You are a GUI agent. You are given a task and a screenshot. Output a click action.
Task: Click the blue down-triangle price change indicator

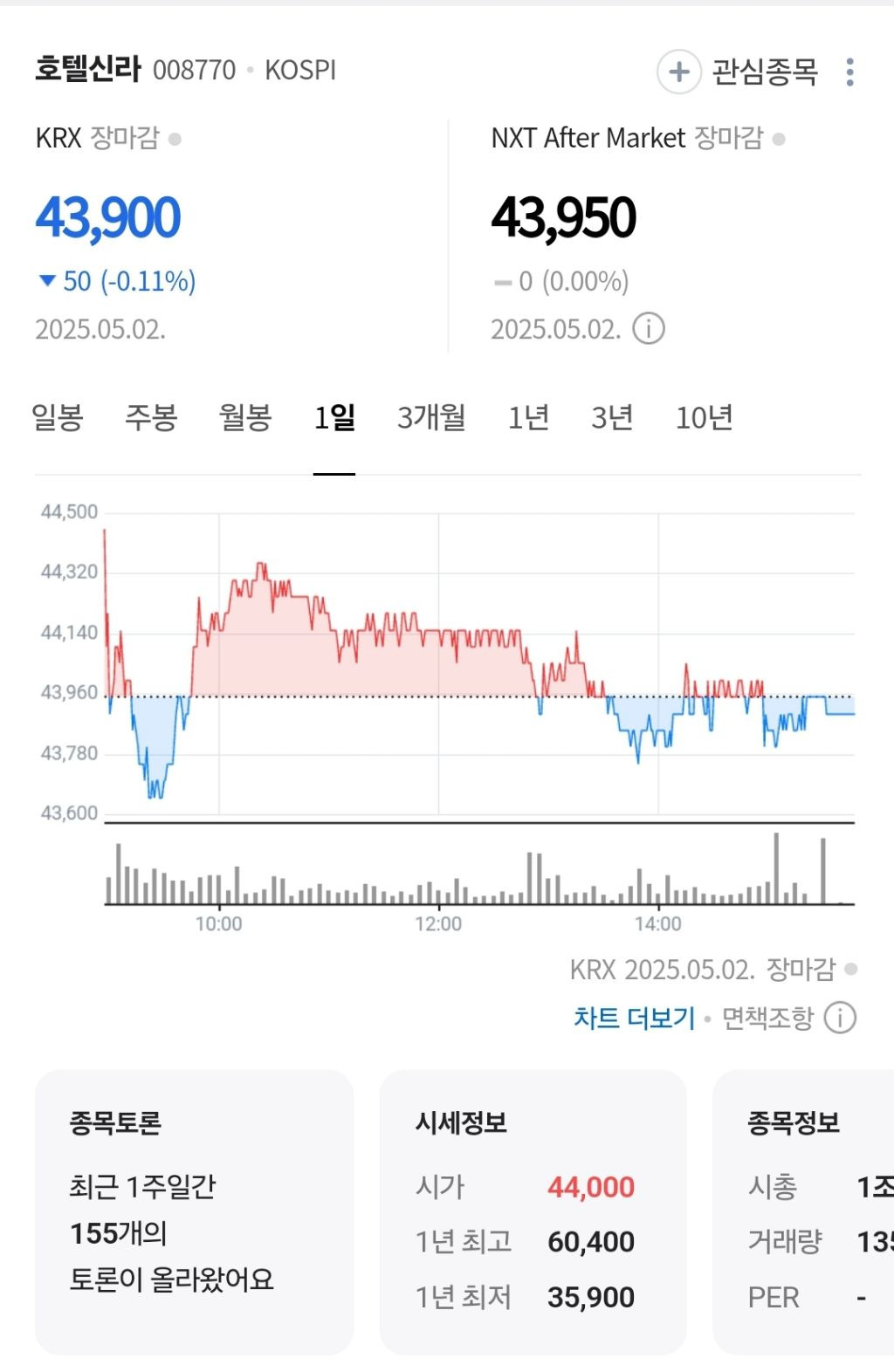(x=48, y=281)
